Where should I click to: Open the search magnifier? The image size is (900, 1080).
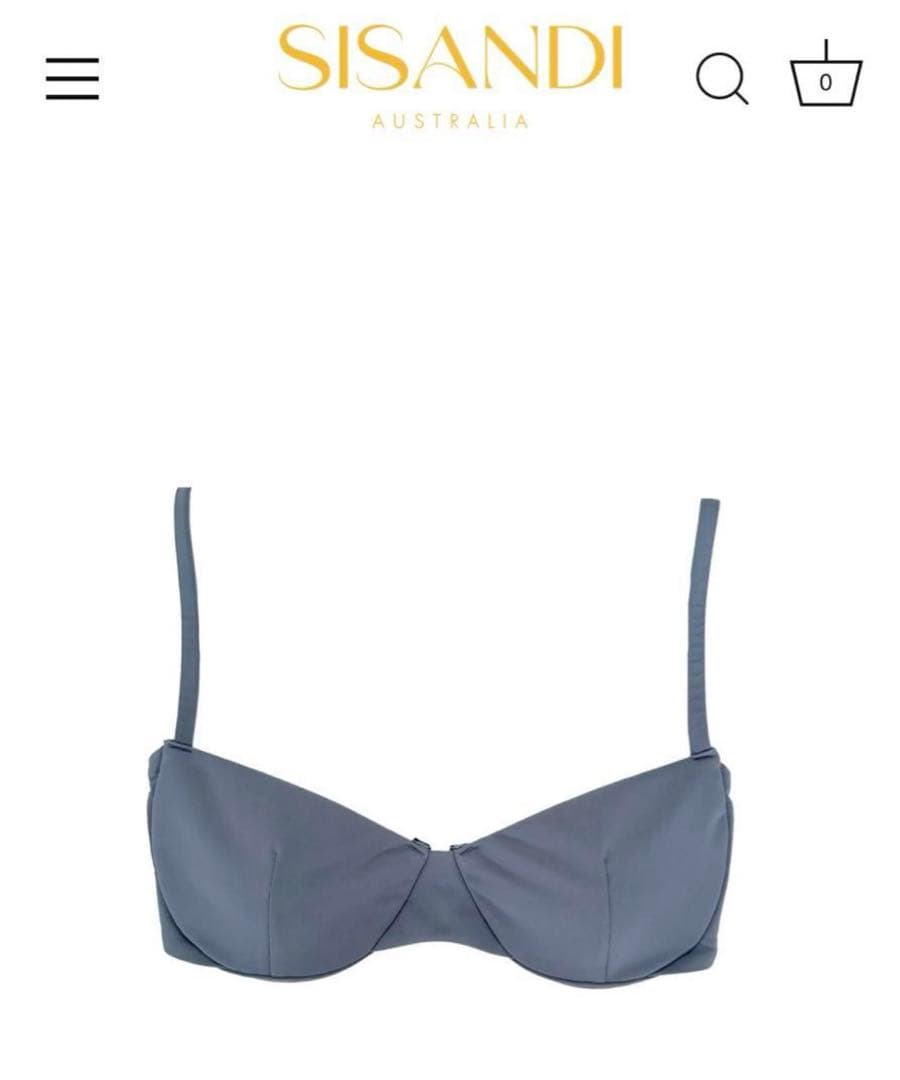[x=721, y=78]
